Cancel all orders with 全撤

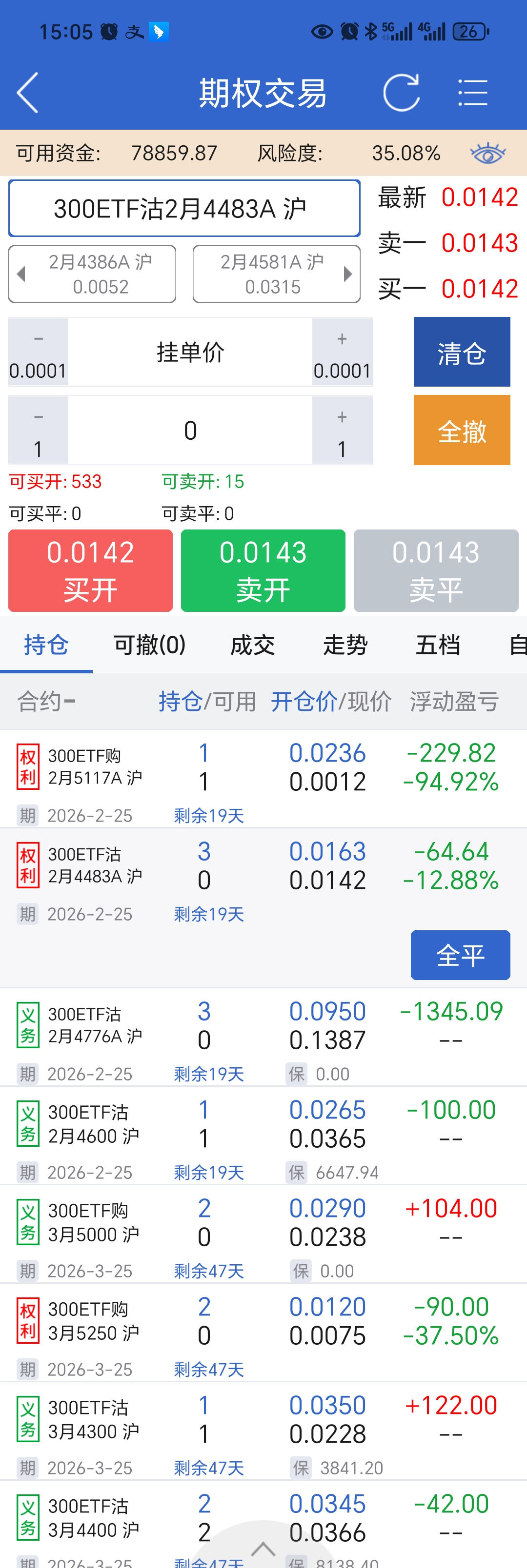(x=461, y=431)
